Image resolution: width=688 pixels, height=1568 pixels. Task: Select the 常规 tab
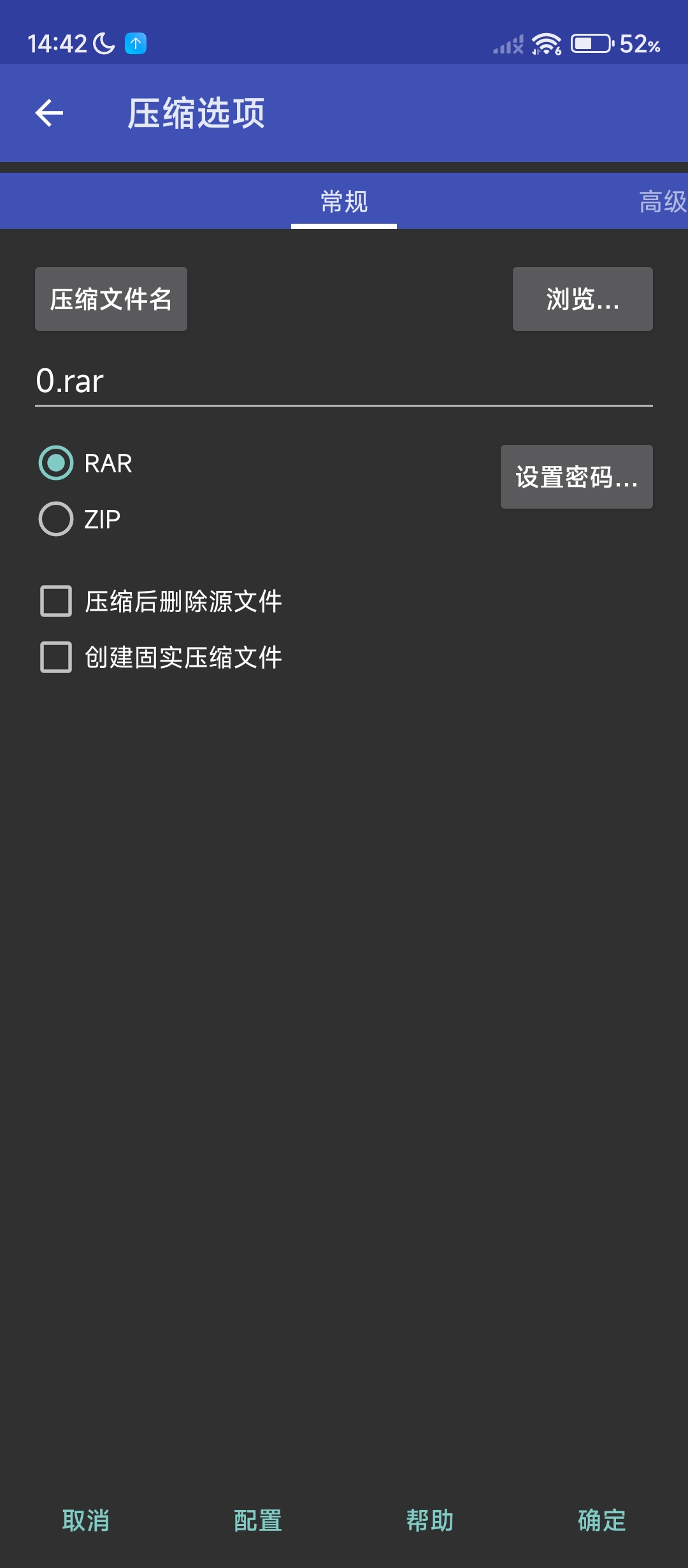pyautogui.click(x=344, y=201)
